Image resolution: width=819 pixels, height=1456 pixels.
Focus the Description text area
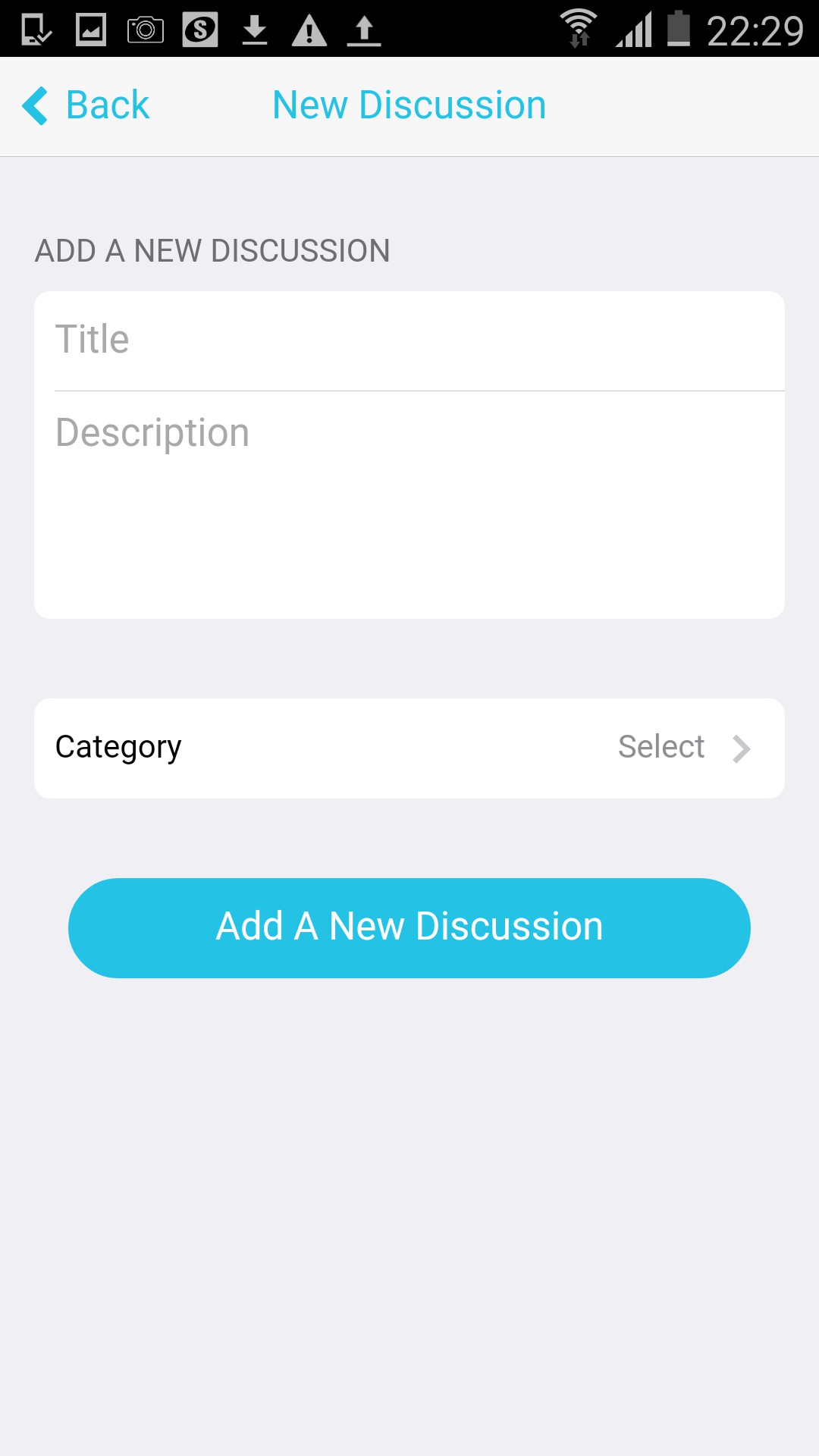409,500
